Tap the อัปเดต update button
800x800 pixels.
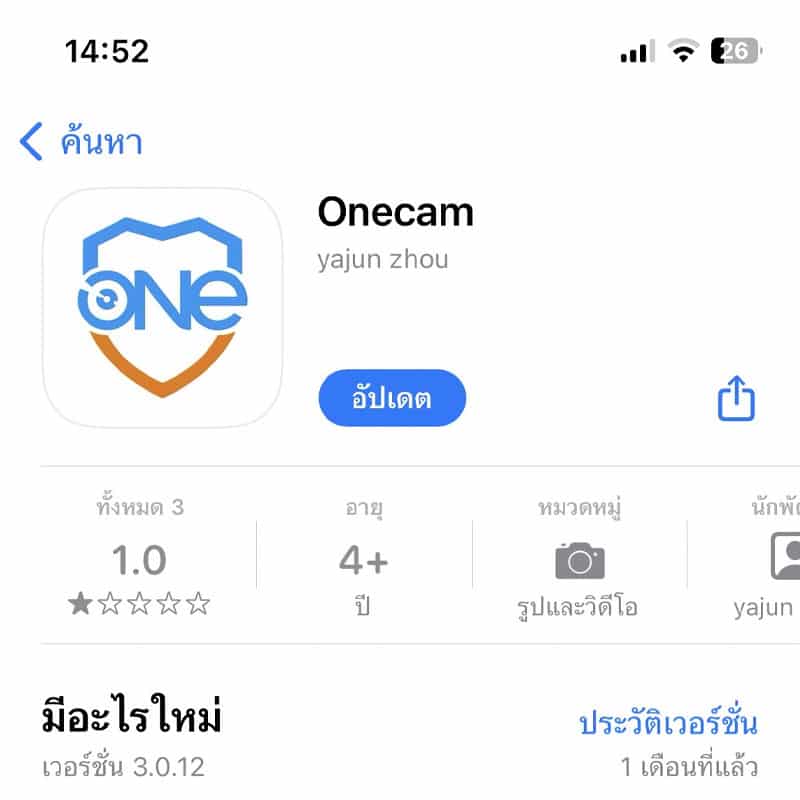point(392,398)
